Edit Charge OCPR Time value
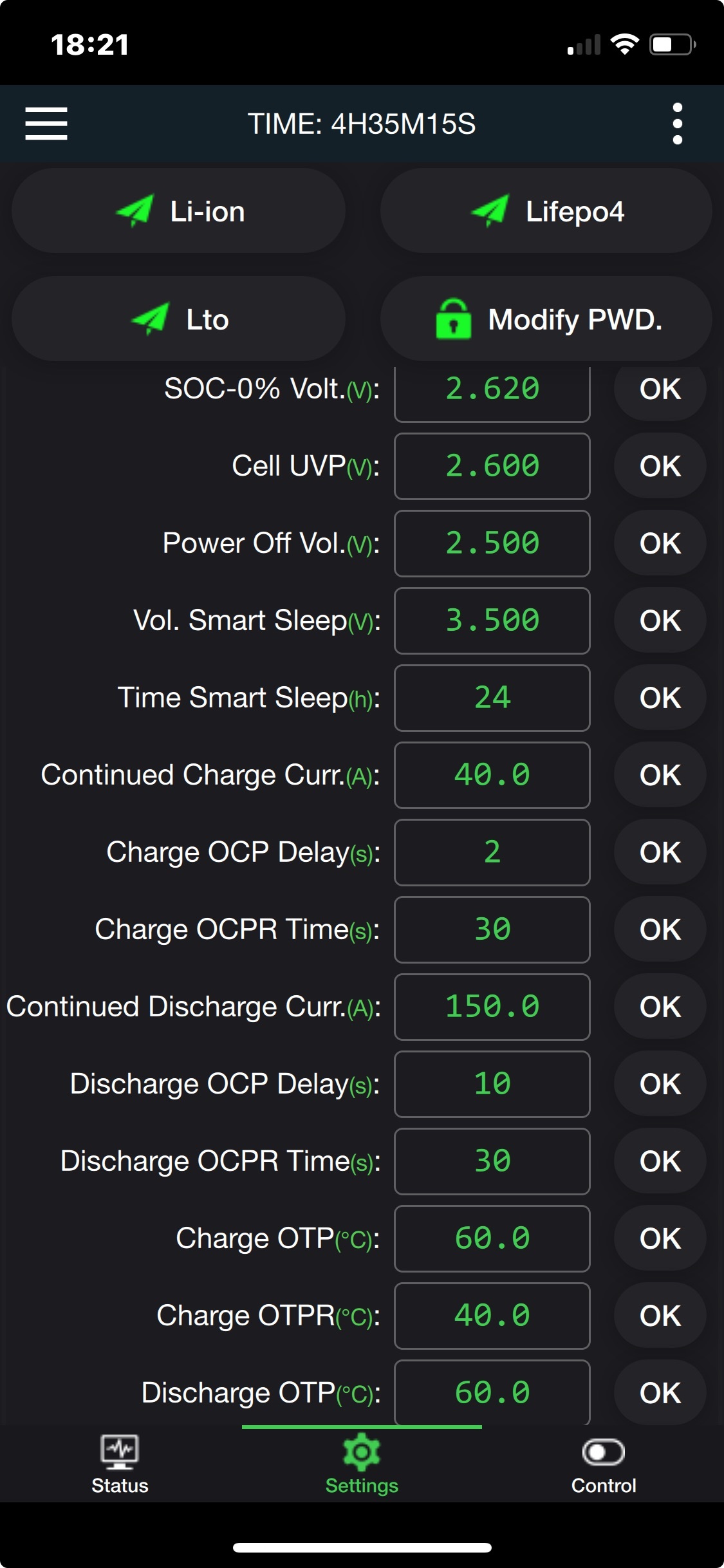The height and width of the screenshot is (1568, 724). [492, 929]
